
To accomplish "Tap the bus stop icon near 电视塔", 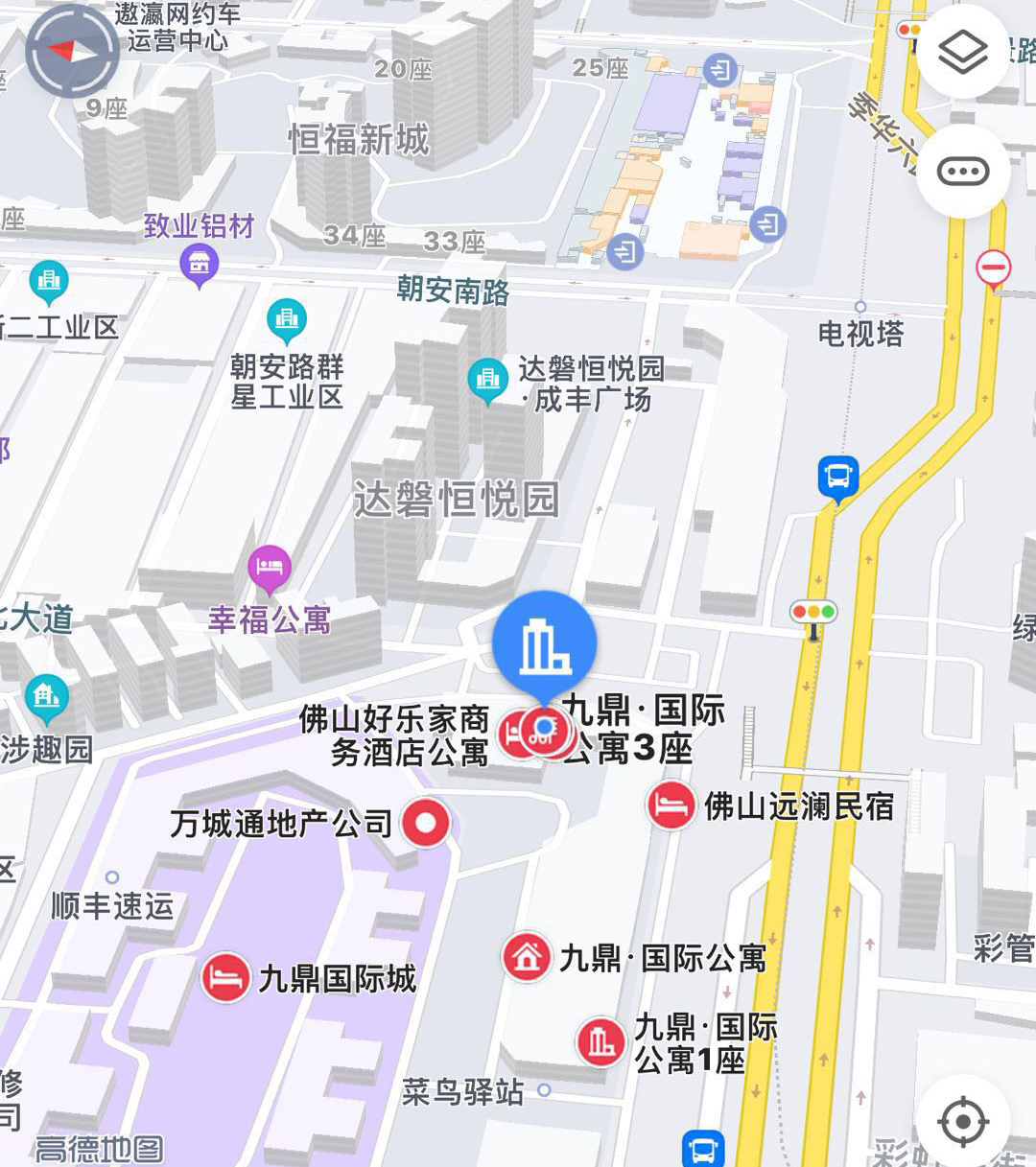I will [838, 477].
